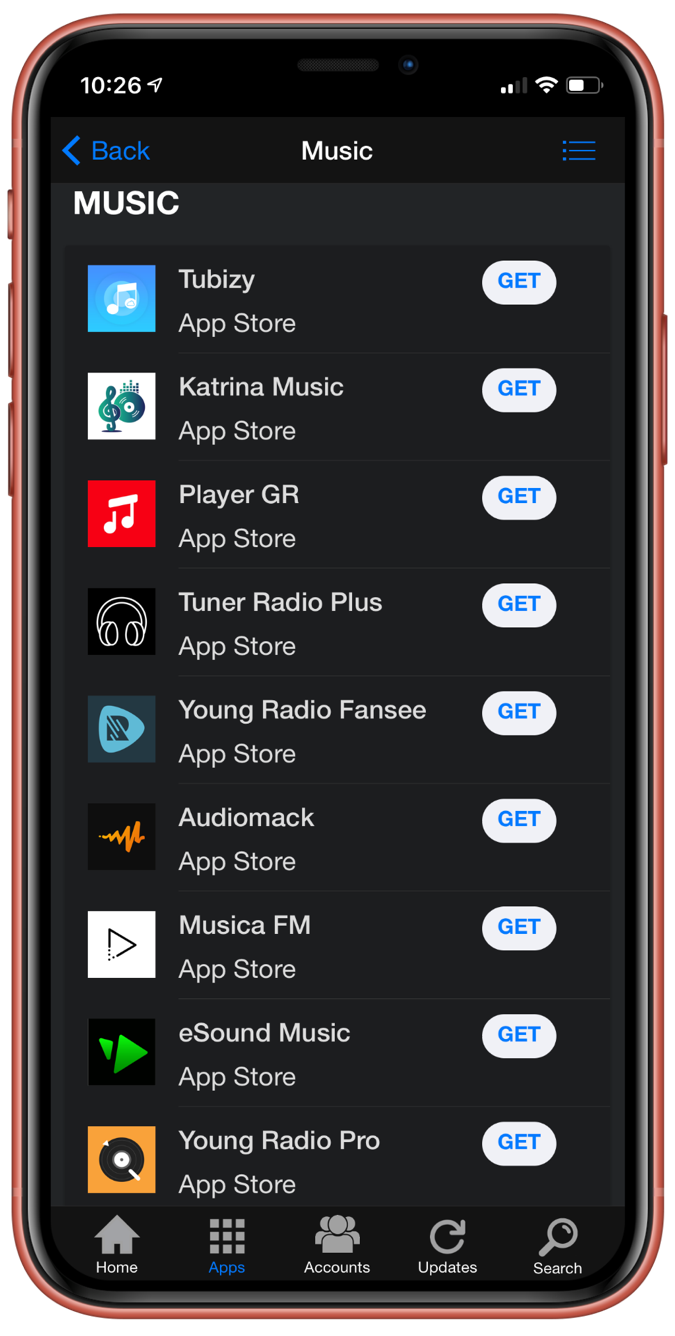Get the Katrina Music app
675x1336 pixels.
[x=518, y=389]
